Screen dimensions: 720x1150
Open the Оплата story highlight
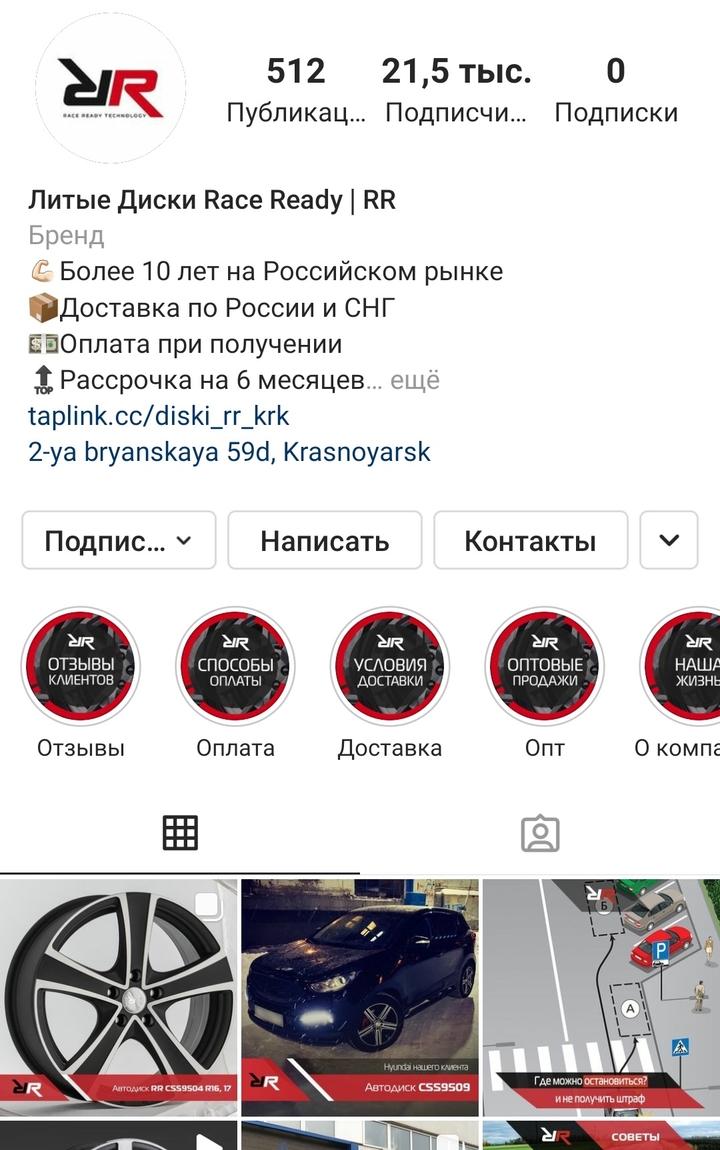(x=235, y=666)
